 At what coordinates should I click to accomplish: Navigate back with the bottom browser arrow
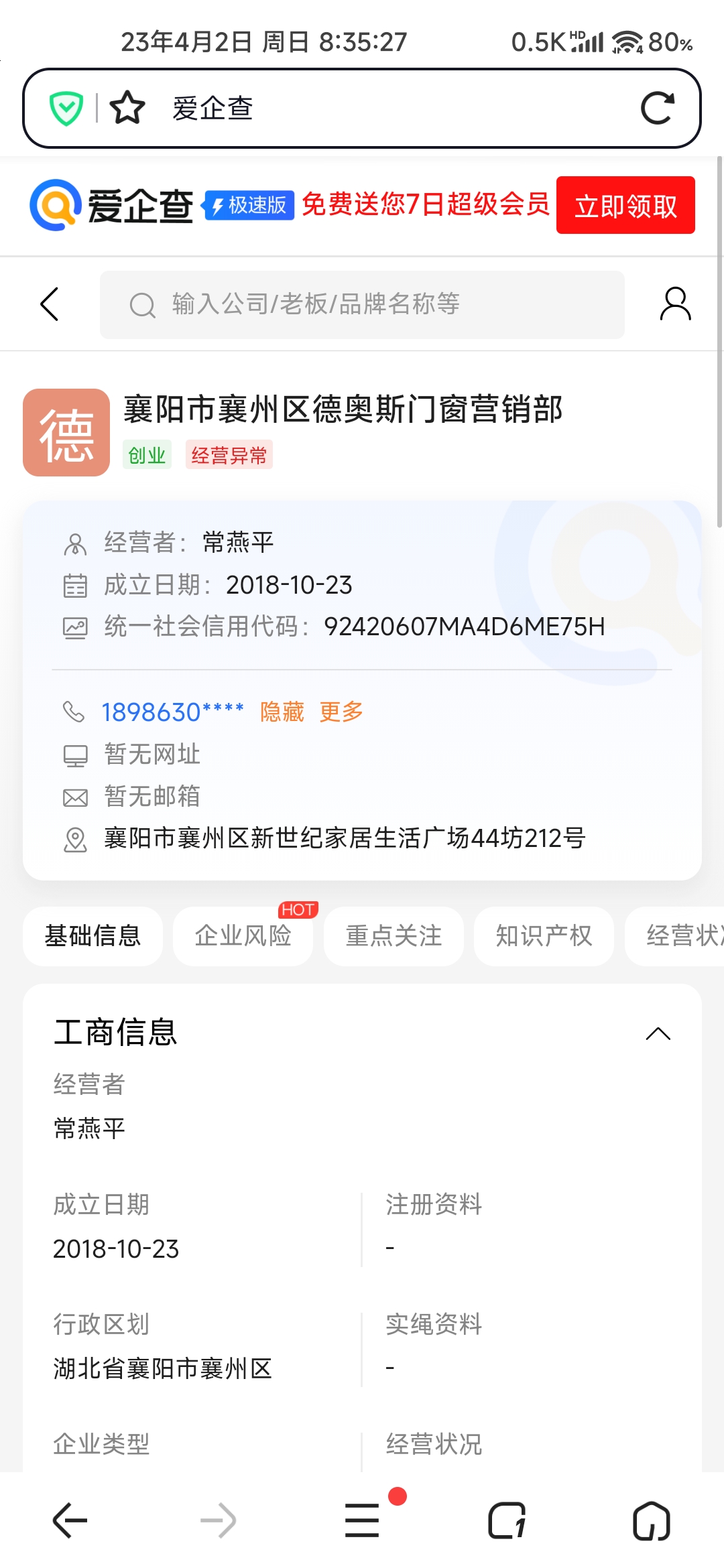click(70, 1520)
